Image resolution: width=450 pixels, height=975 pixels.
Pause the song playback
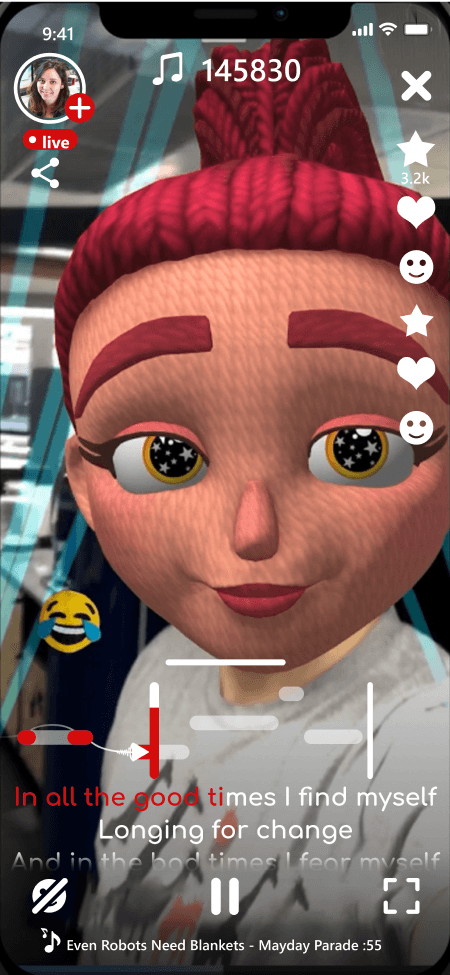pos(225,896)
